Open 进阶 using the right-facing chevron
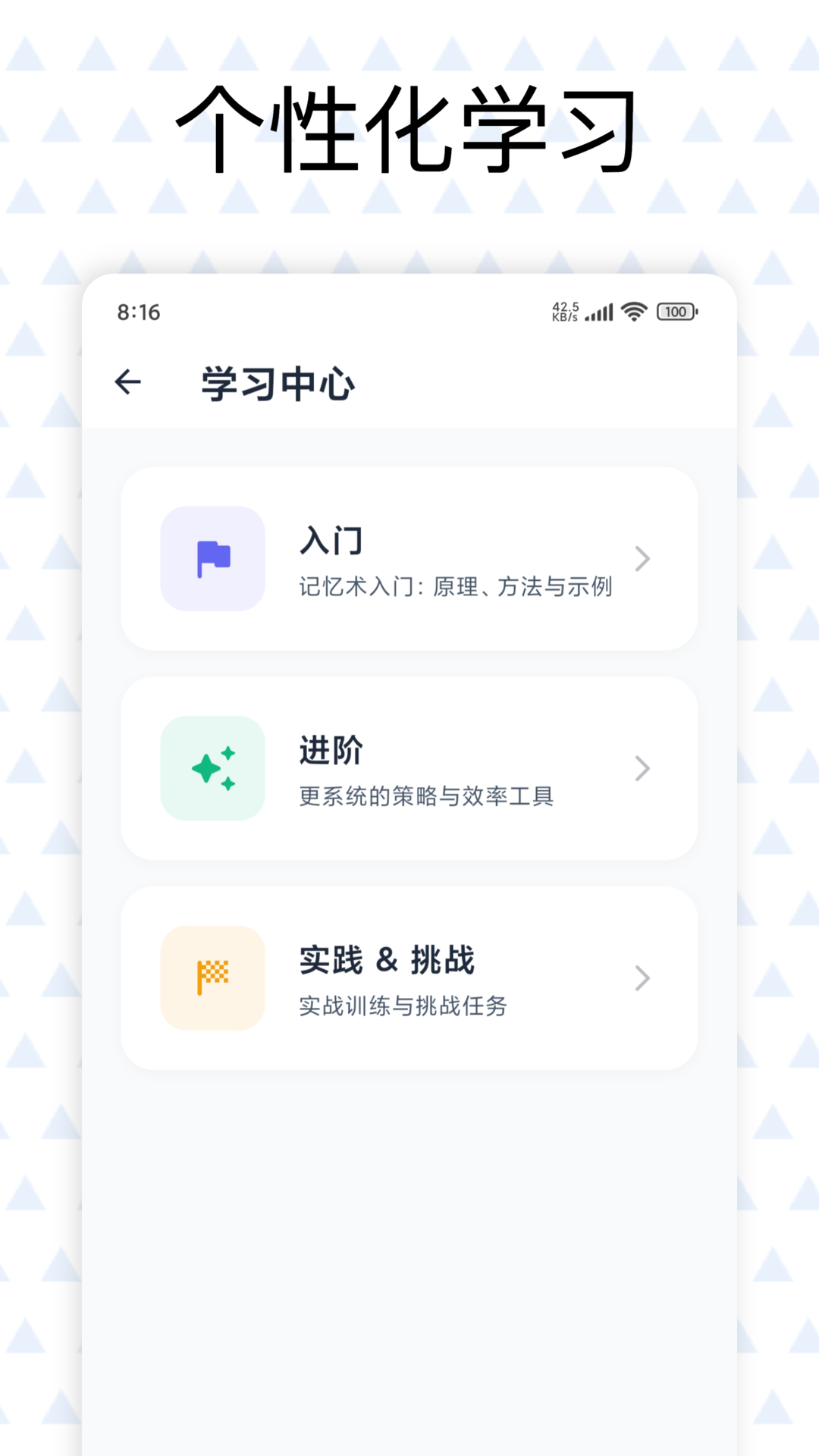The width and height of the screenshot is (819, 1456). (x=644, y=768)
